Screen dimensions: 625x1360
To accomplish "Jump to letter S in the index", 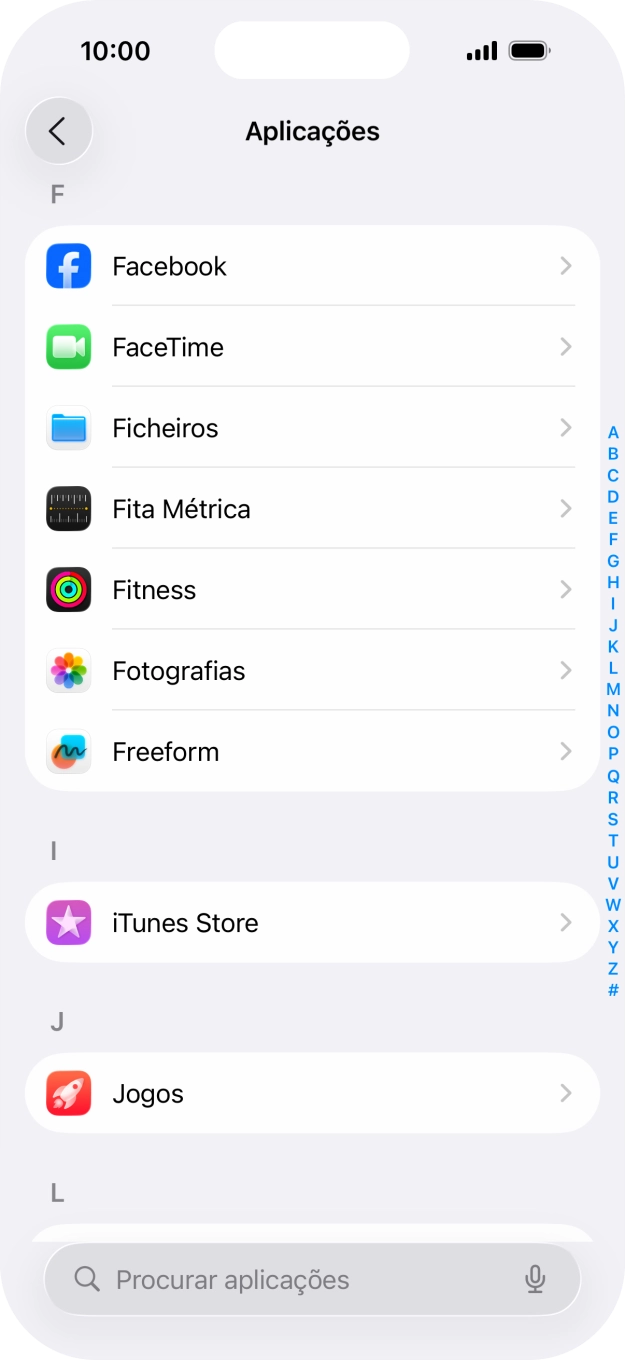I will [x=613, y=819].
